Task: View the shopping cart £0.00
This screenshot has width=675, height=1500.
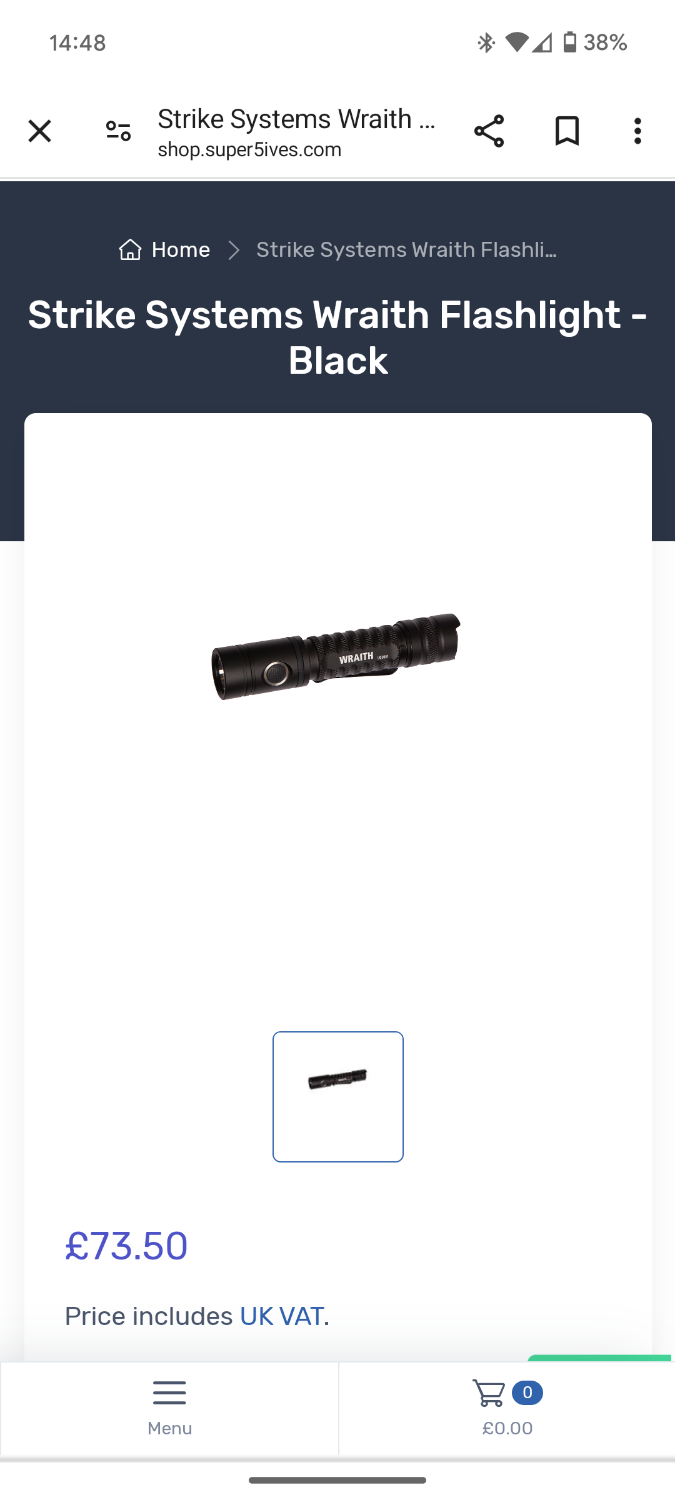Action: coord(506,1408)
